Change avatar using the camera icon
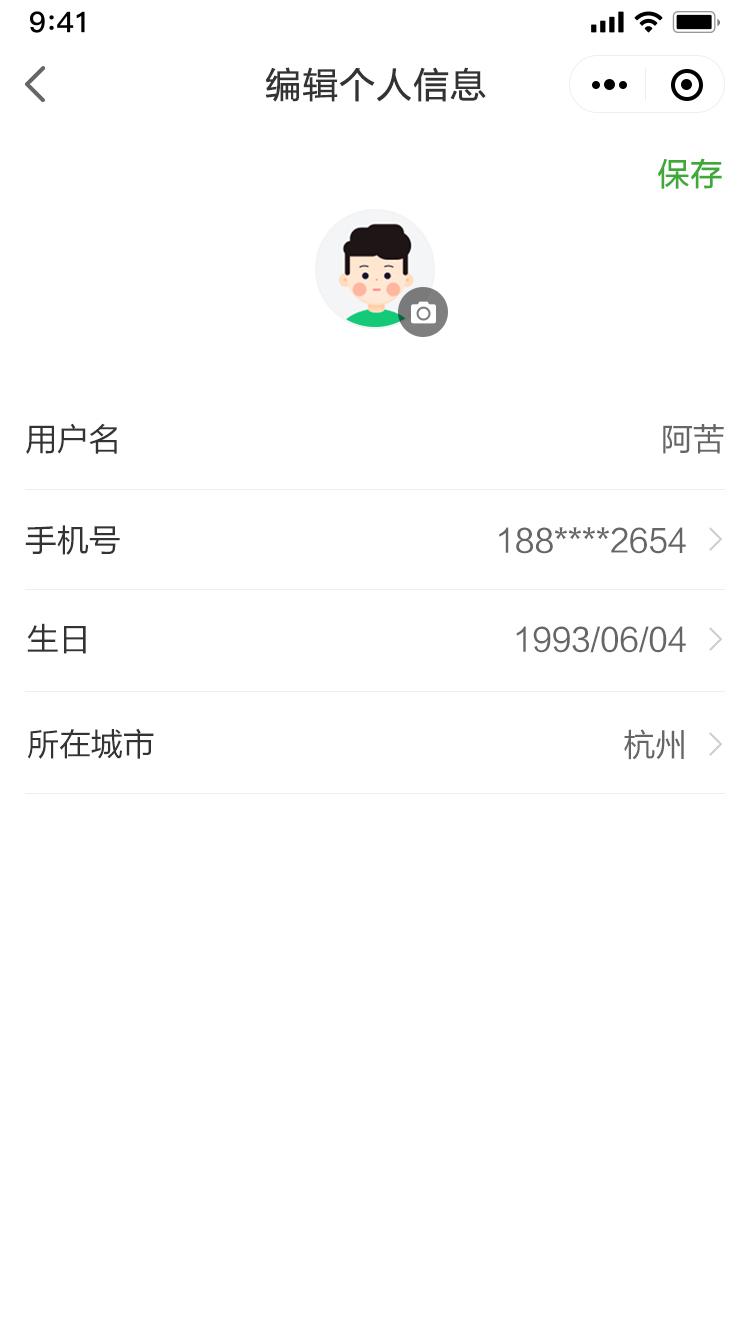750x1334 pixels. pyautogui.click(x=423, y=313)
